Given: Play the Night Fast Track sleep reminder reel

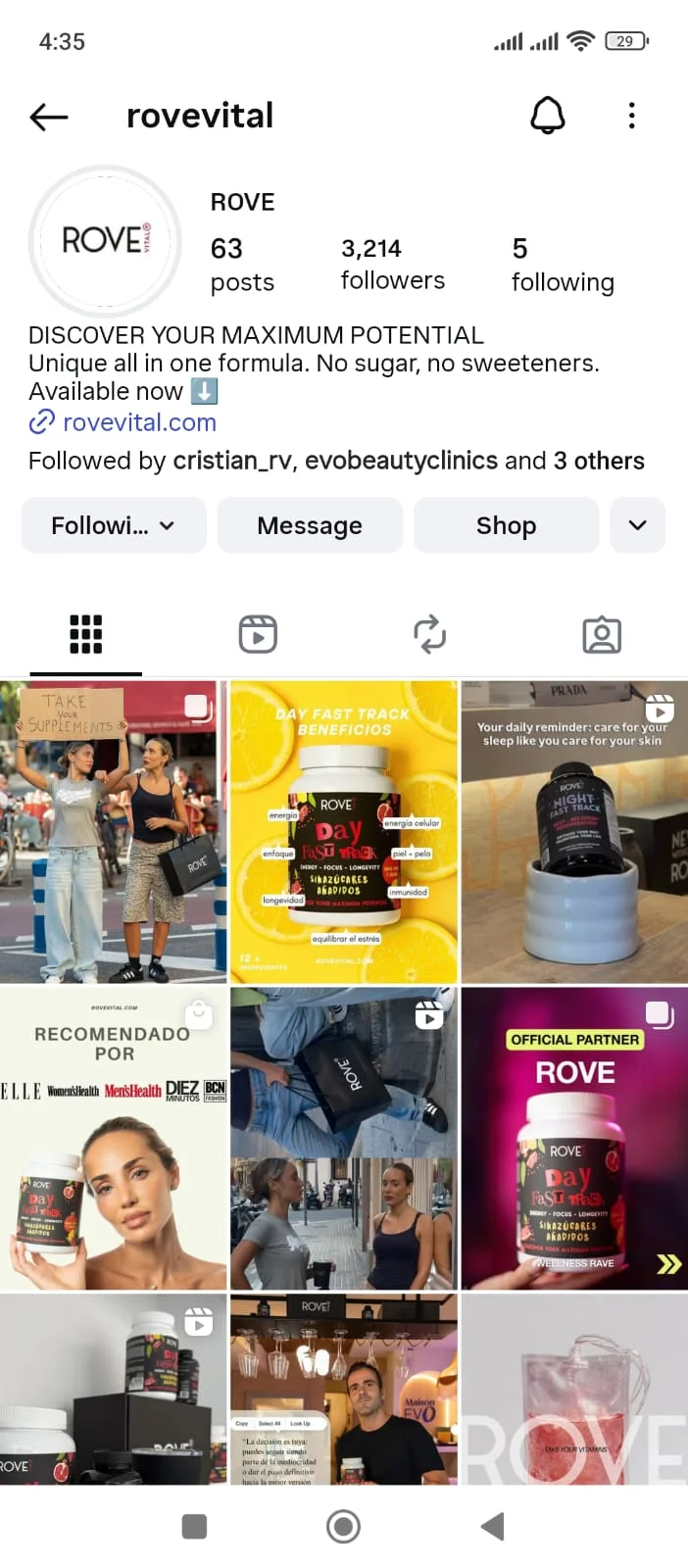Looking at the screenshot, I should pos(574,832).
